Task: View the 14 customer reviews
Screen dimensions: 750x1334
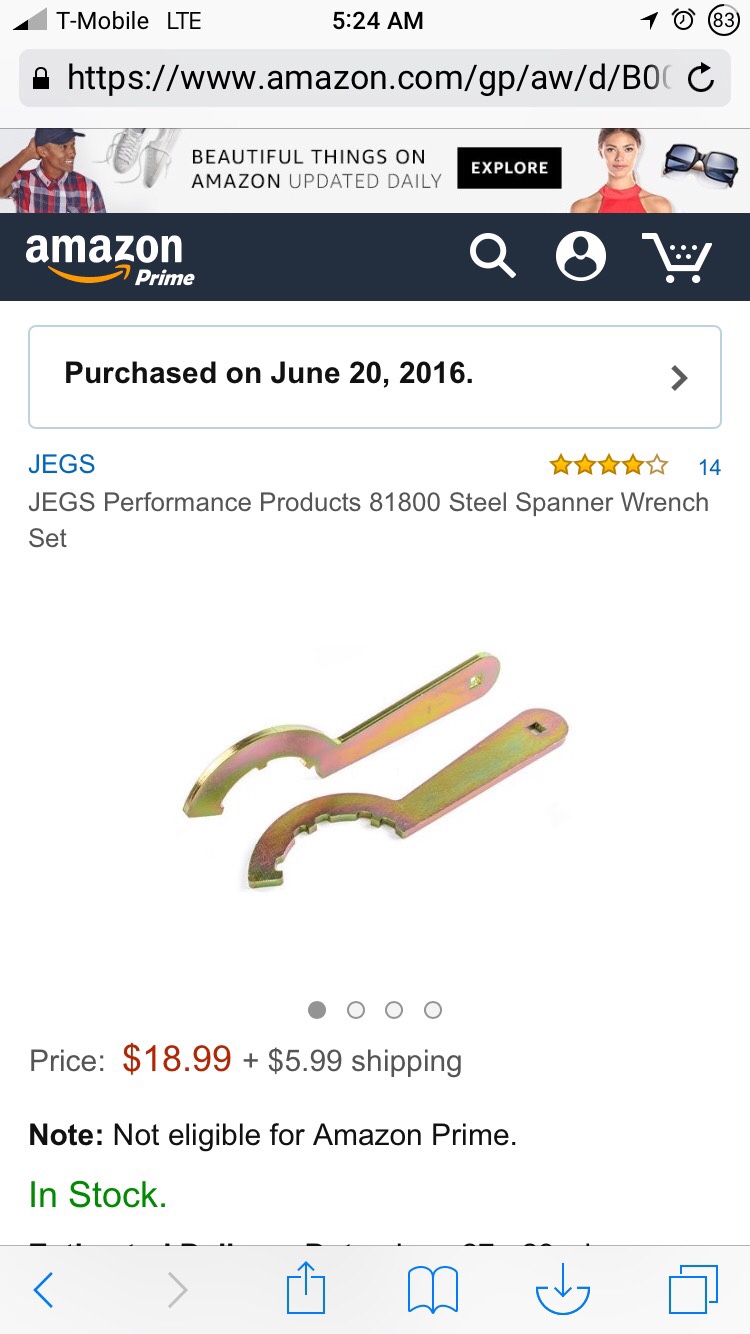Action: click(x=709, y=466)
